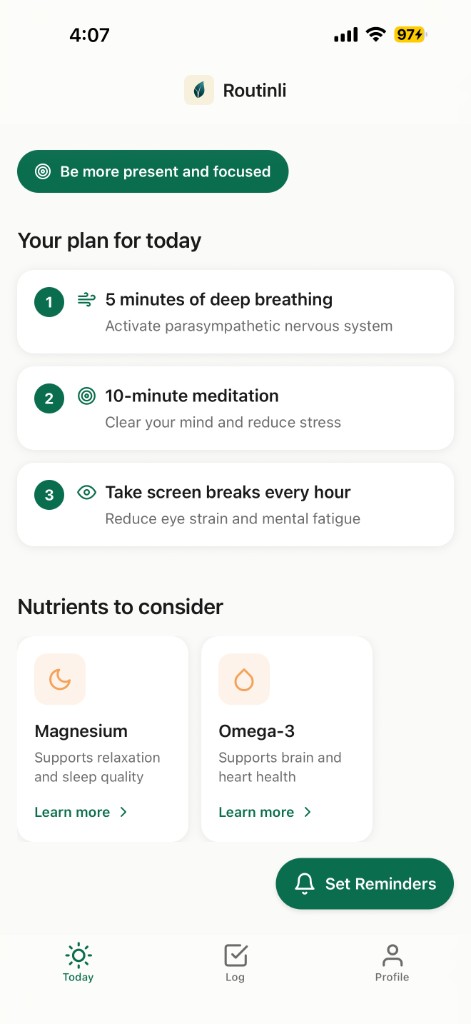Viewport: 471px width, 1024px height.
Task: Switch to the Log tab
Action: click(x=235, y=963)
